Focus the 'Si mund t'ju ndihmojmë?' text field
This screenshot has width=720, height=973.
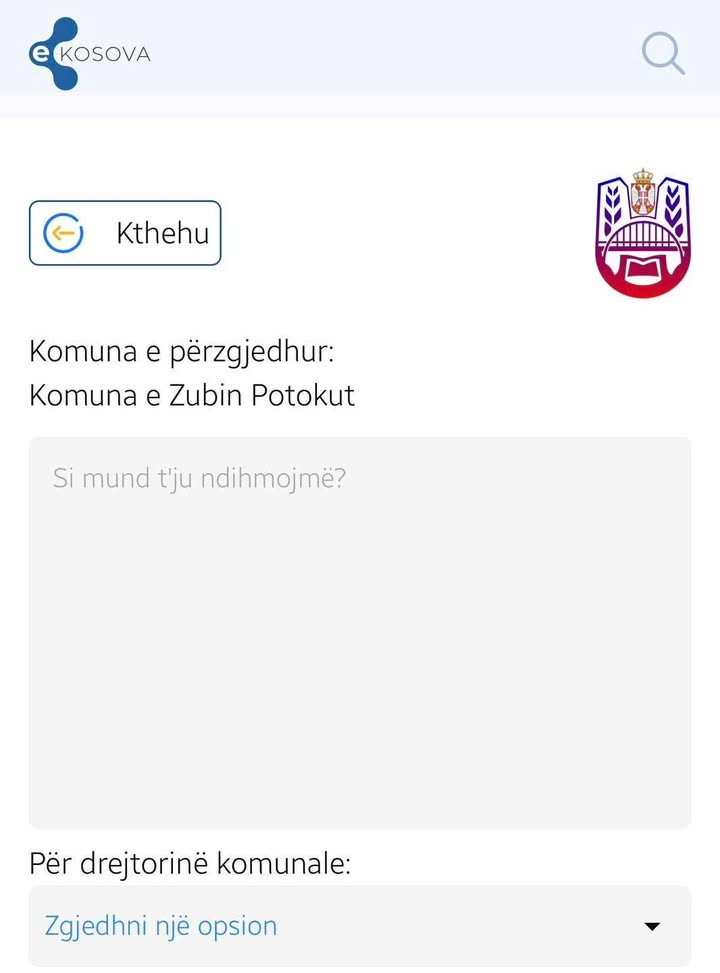(x=359, y=632)
